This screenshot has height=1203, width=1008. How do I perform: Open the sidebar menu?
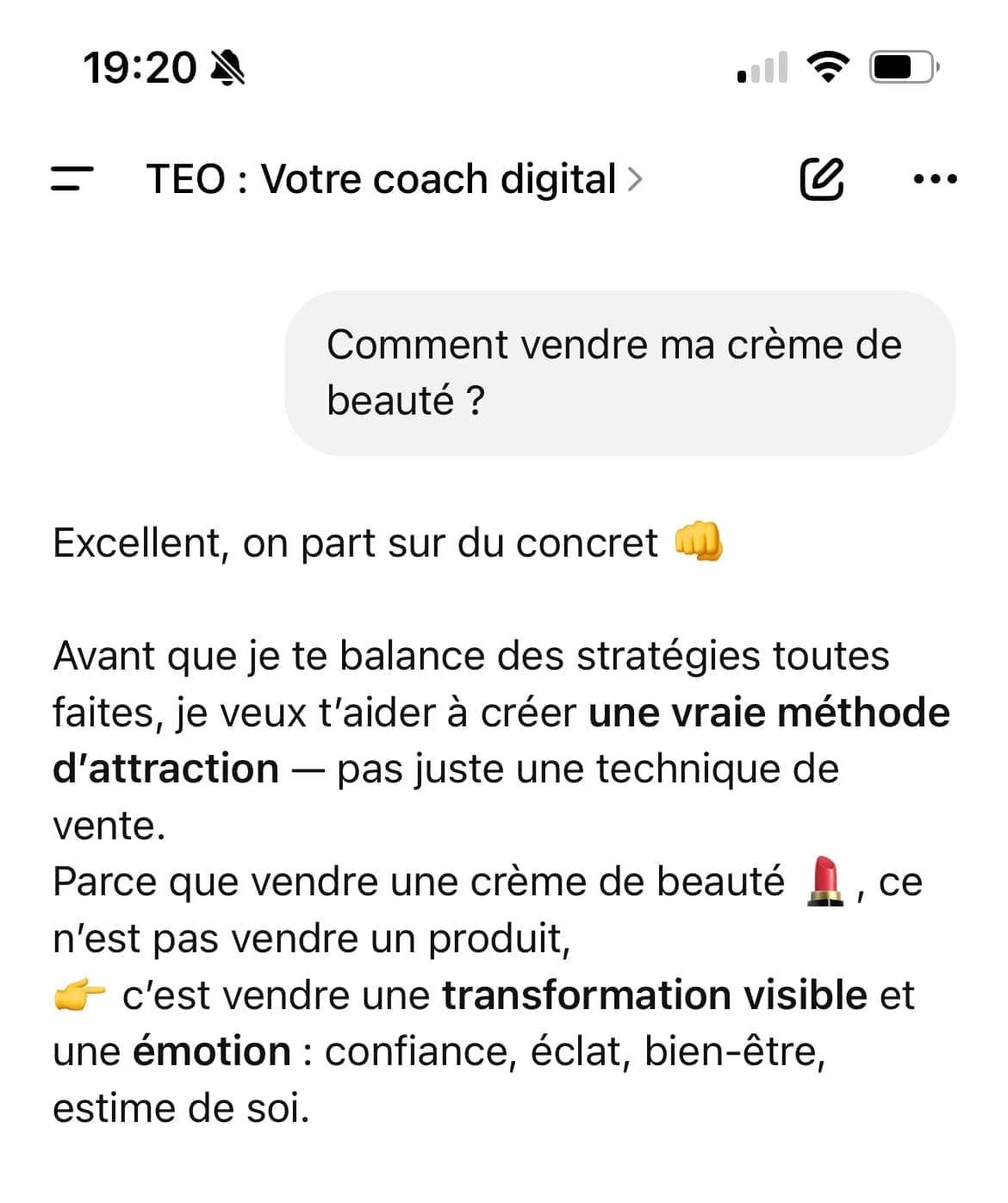72,179
